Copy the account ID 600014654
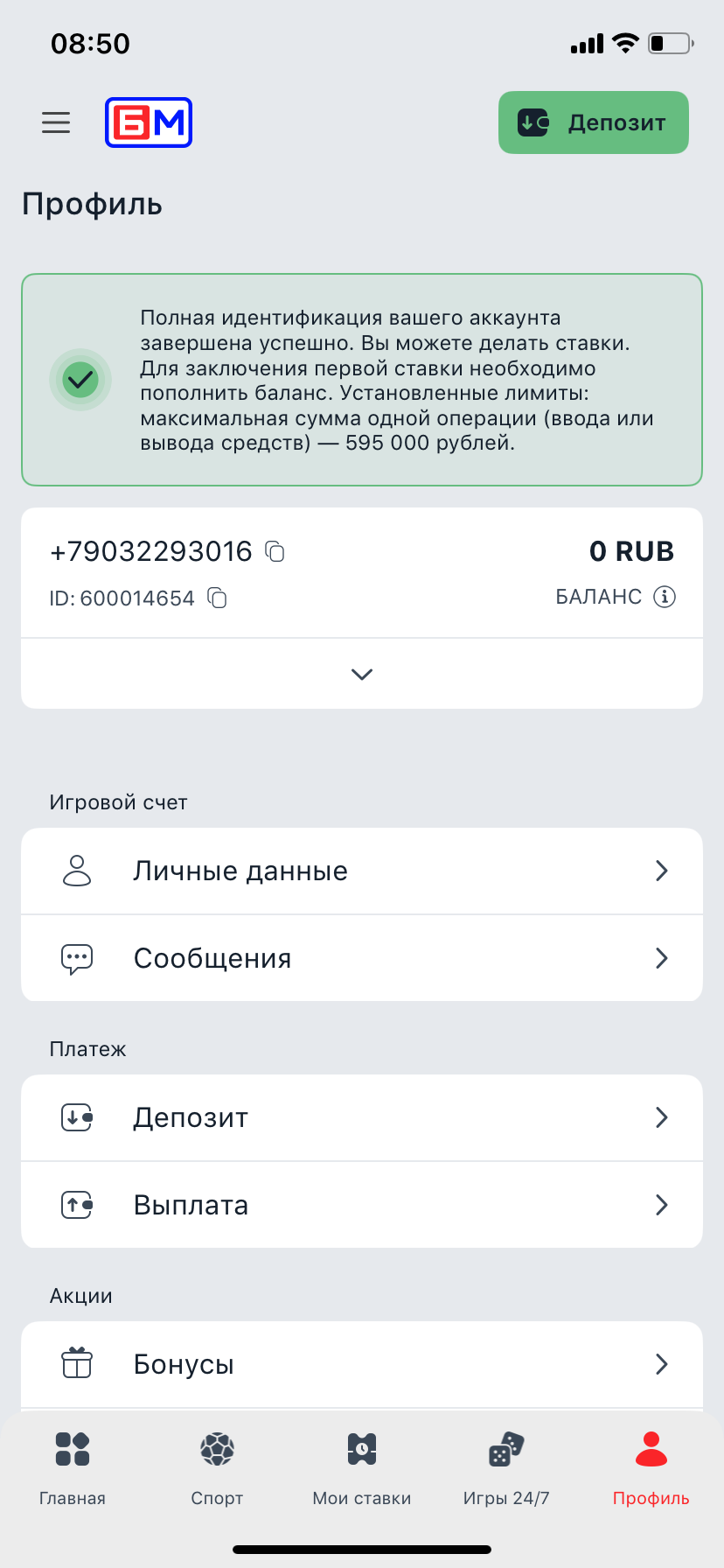 (217, 598)
